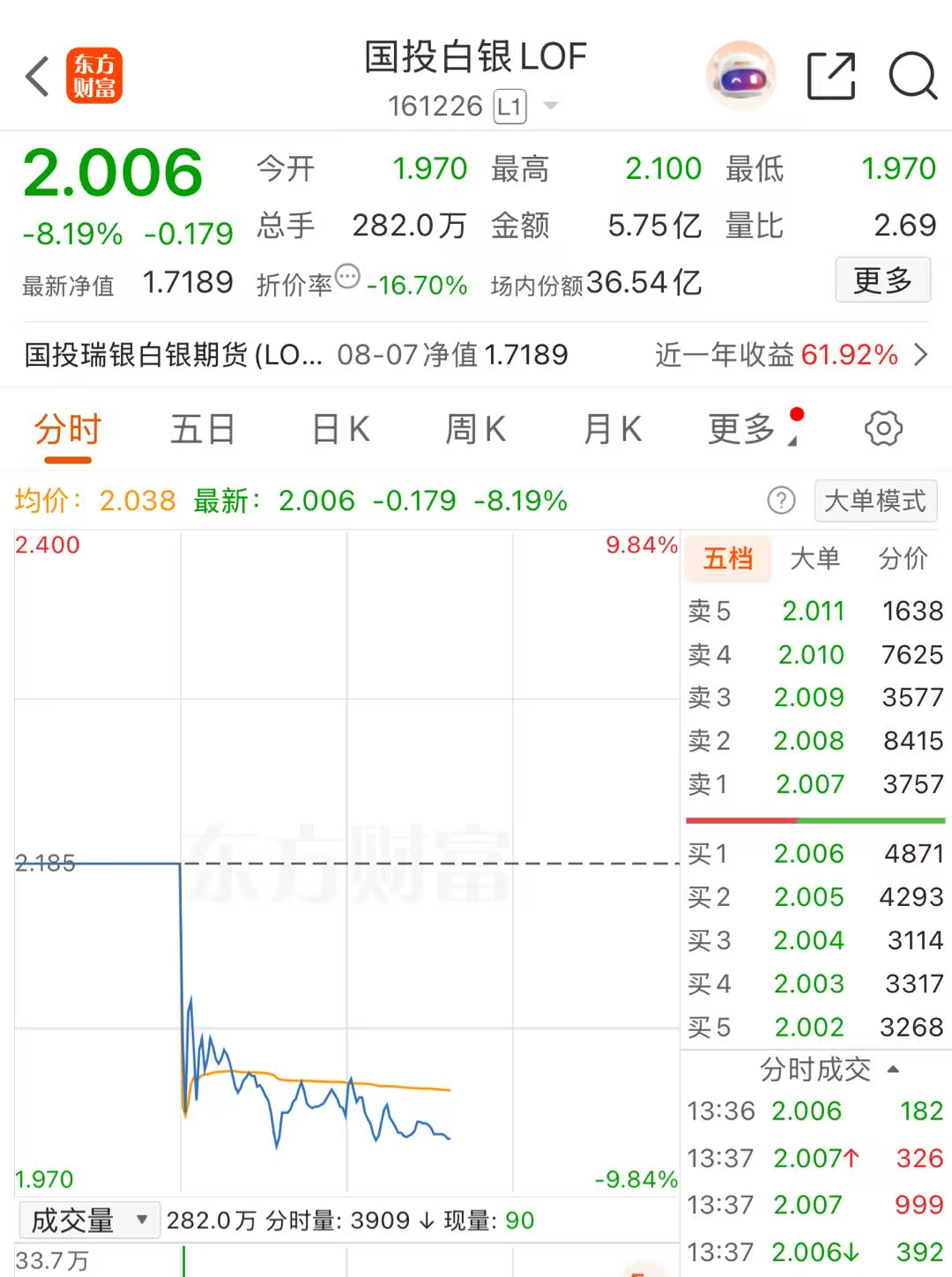Screen dimensions: 952x1277
Task: Open the robot assistant icon
Action: [x=741, y=76]
